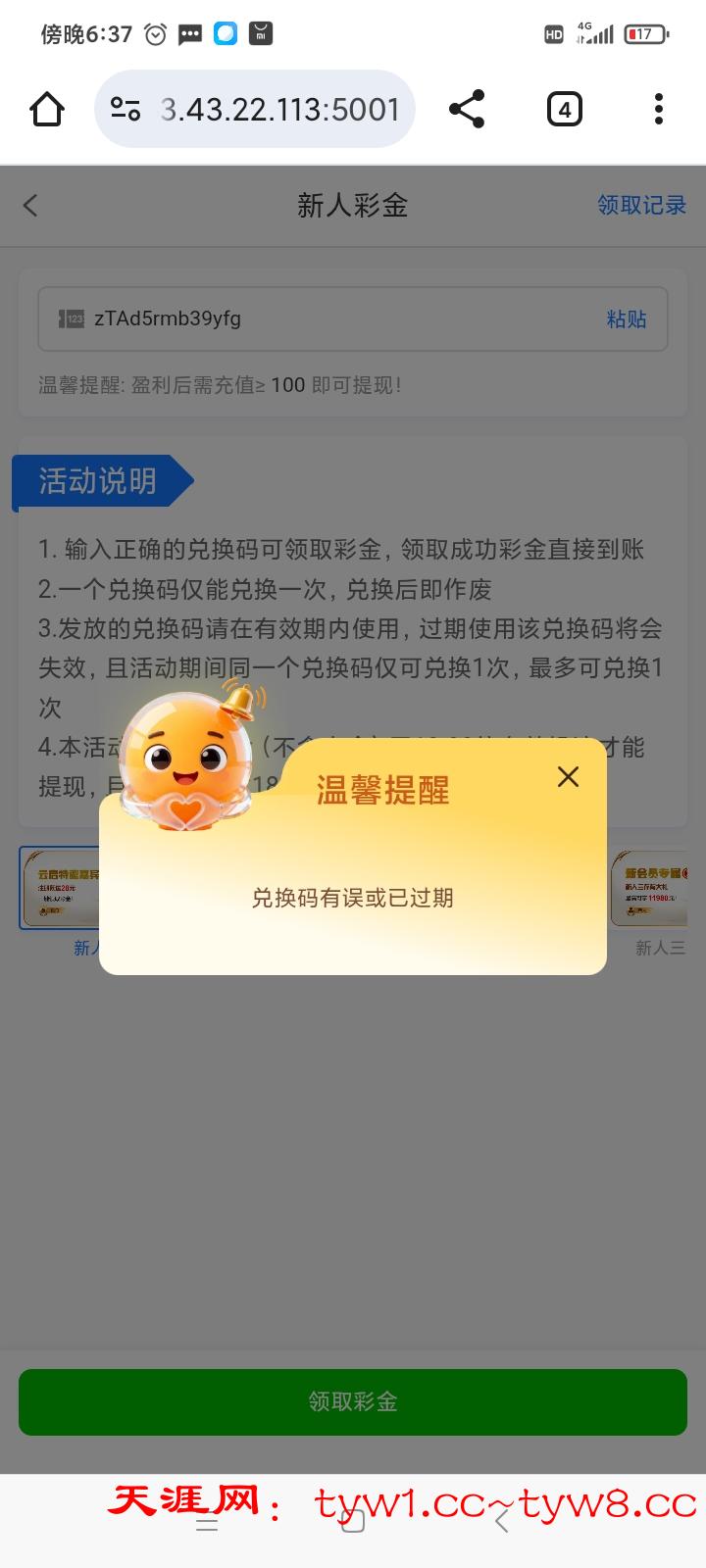The image size is (706, 1568).
Task: Open the browser tab switcher
Action: pos(564,109)
